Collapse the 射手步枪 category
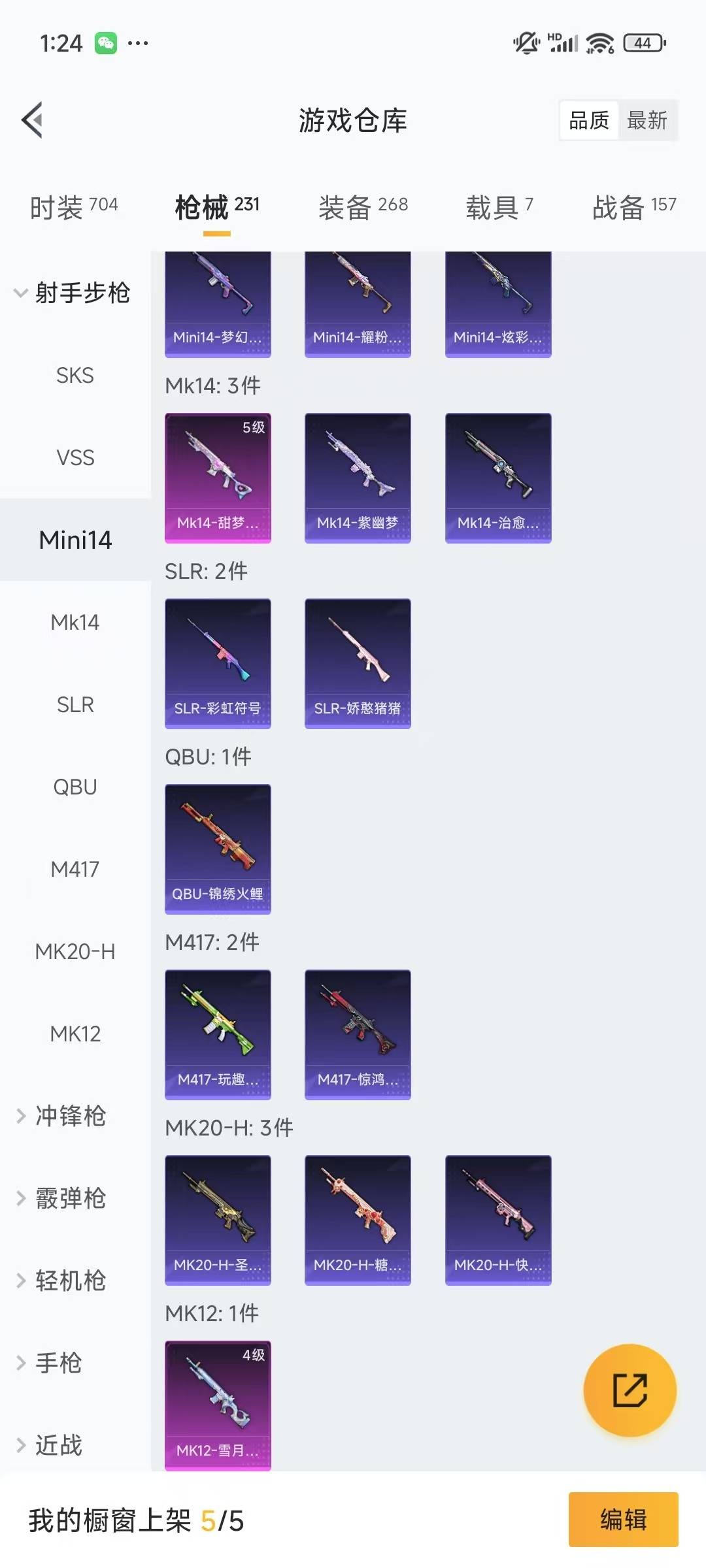 pos(72,293)
